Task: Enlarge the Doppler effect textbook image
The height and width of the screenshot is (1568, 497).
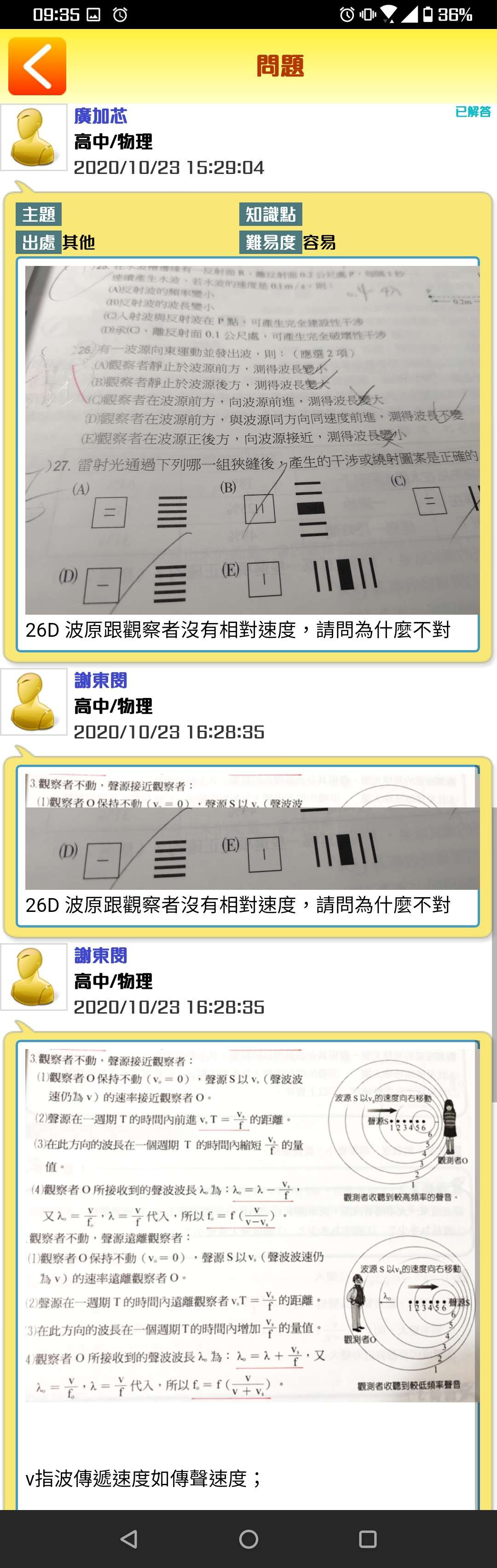Action: [252, 1225]
